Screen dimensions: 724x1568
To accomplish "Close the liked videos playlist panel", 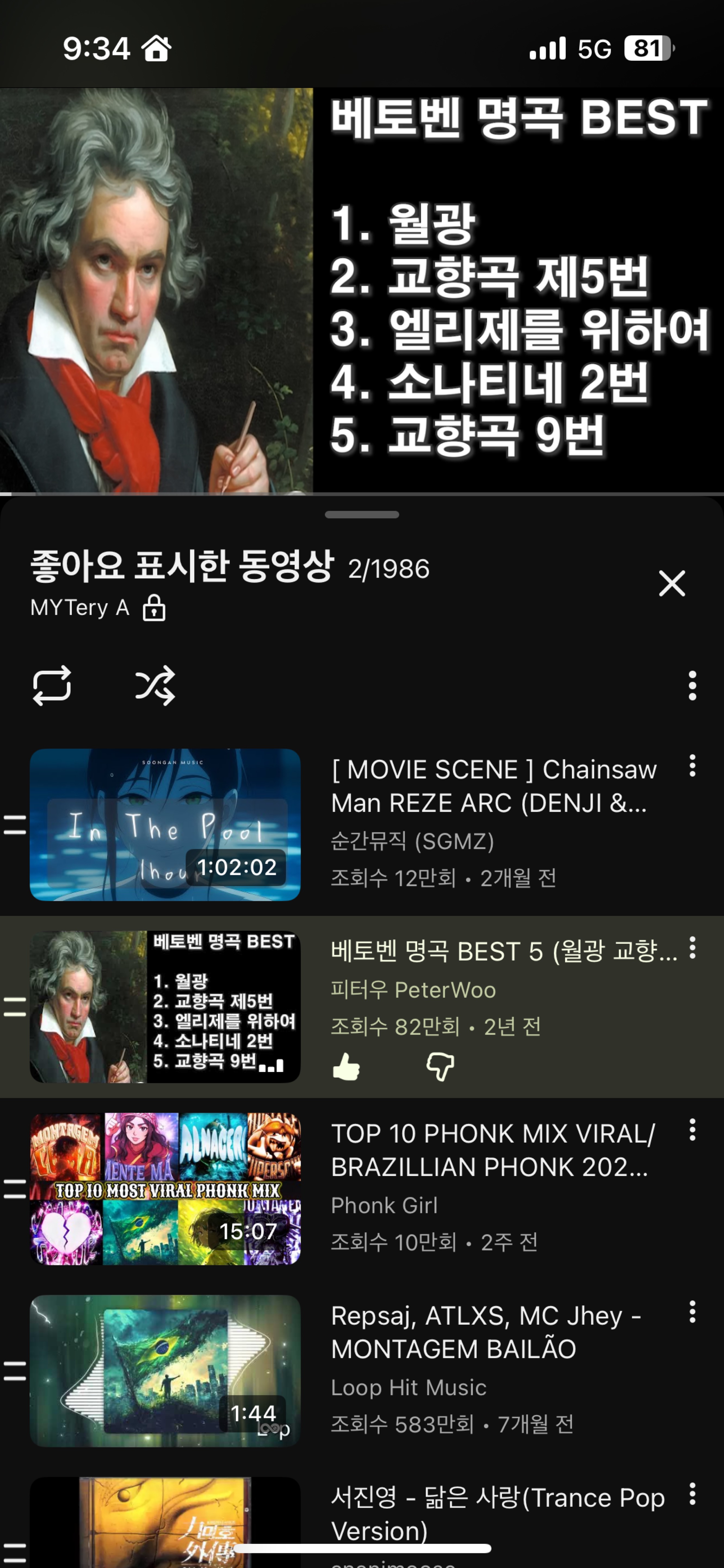I will pos(672,583).
